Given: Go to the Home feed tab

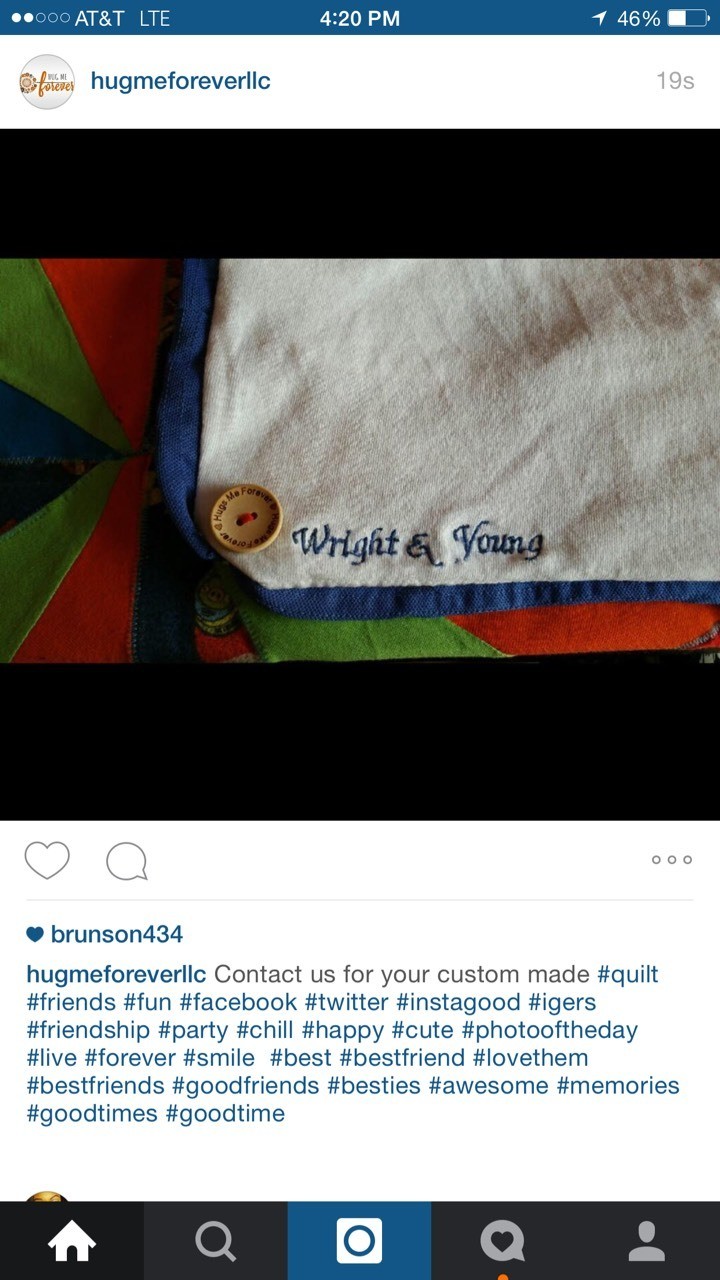Looking at the screenshot, I should coord(72,1241).
